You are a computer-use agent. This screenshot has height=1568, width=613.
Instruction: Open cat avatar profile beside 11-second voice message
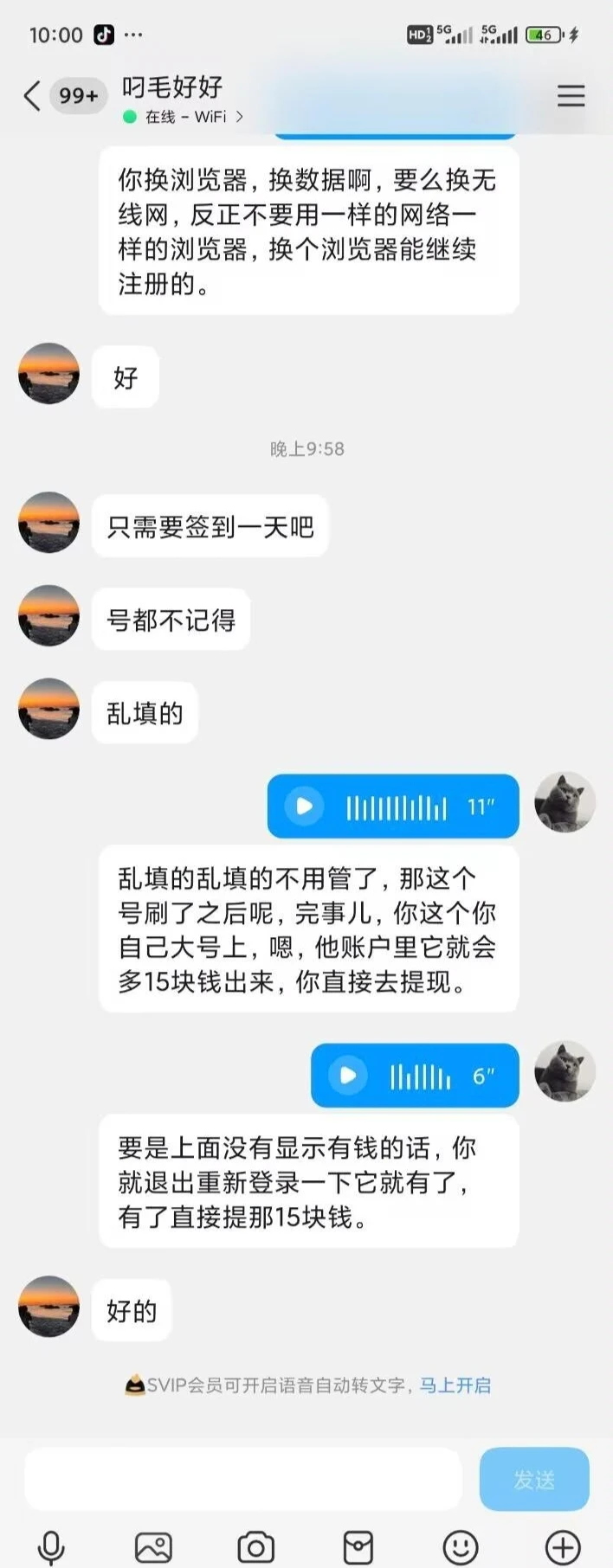(565, 803)
